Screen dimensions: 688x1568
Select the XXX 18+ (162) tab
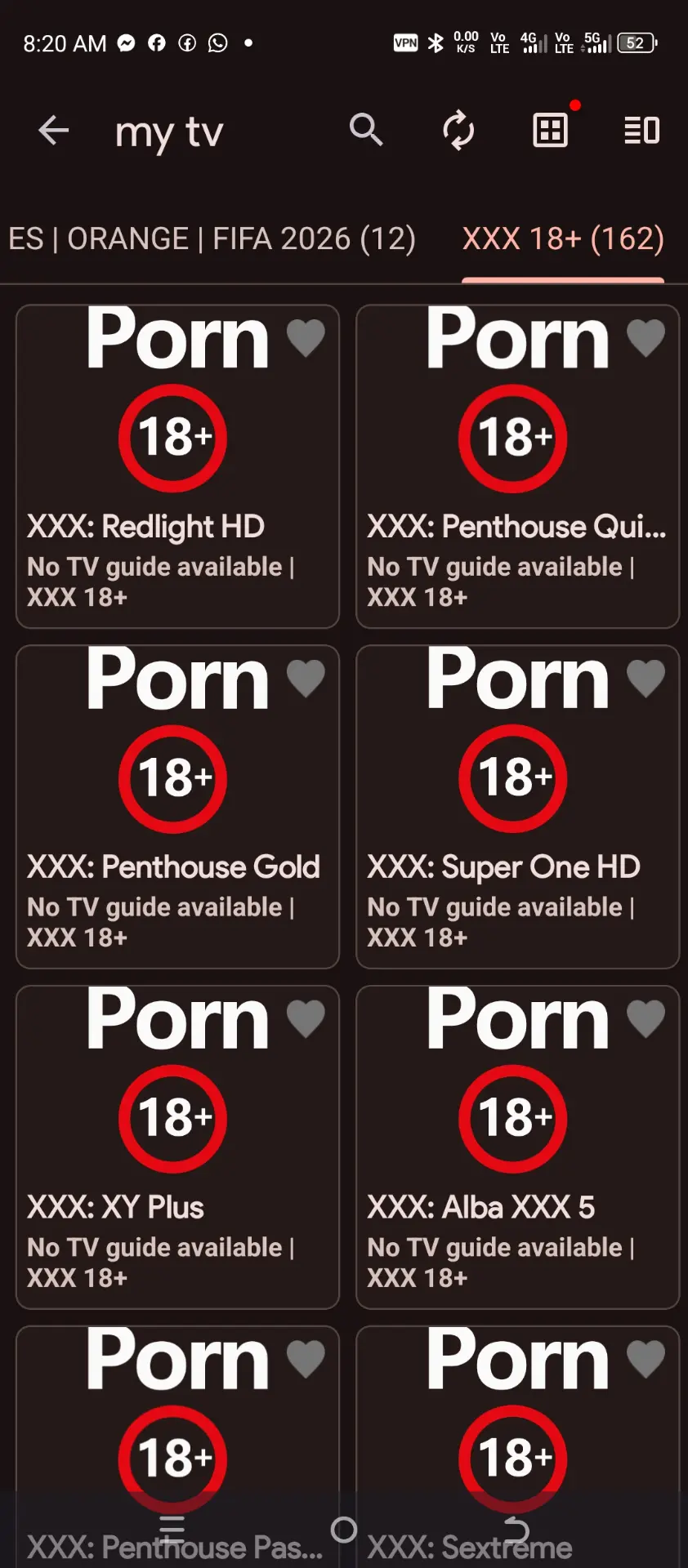[563, 238]
